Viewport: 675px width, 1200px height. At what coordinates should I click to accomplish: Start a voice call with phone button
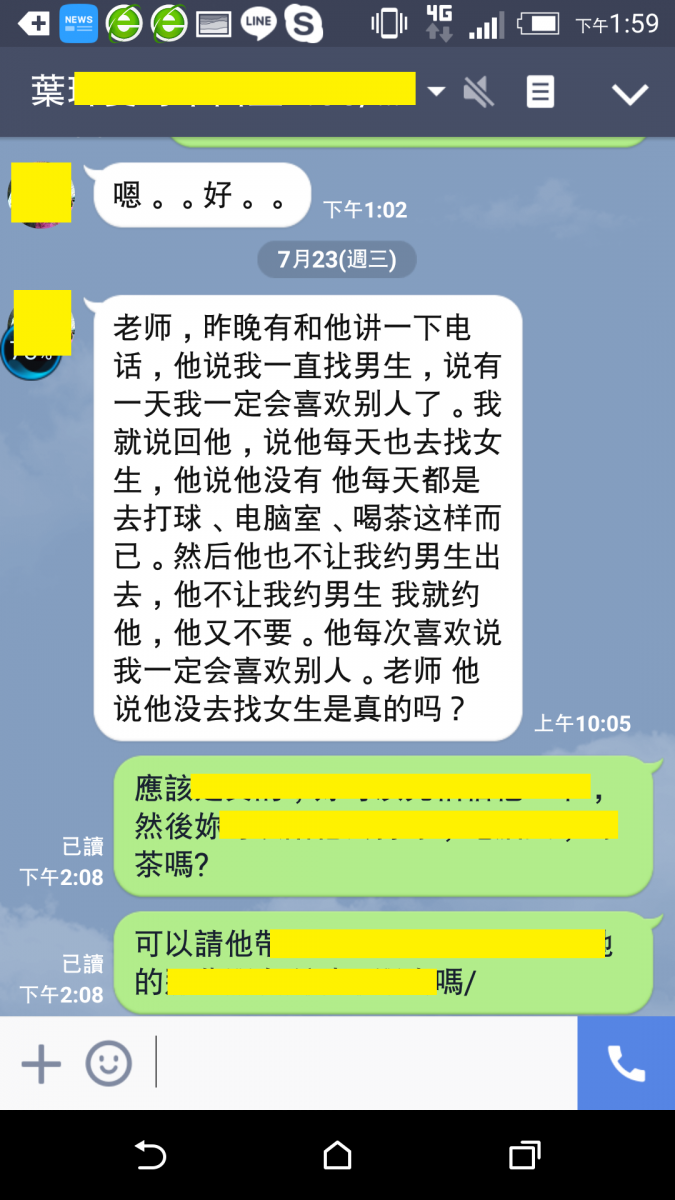(626, 1063)
